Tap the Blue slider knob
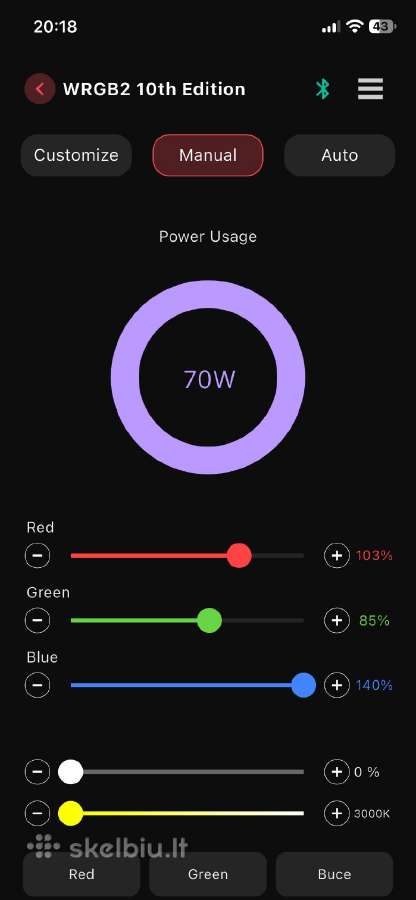Viewport: 416px width, 900px height. pos(304,685)
